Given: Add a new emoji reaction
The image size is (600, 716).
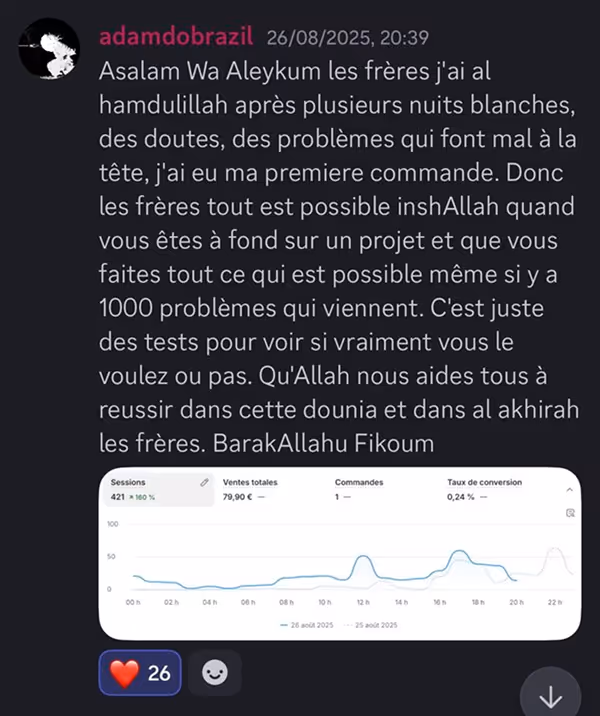Looking at the screenshot, I should click(x=215, y=673).
